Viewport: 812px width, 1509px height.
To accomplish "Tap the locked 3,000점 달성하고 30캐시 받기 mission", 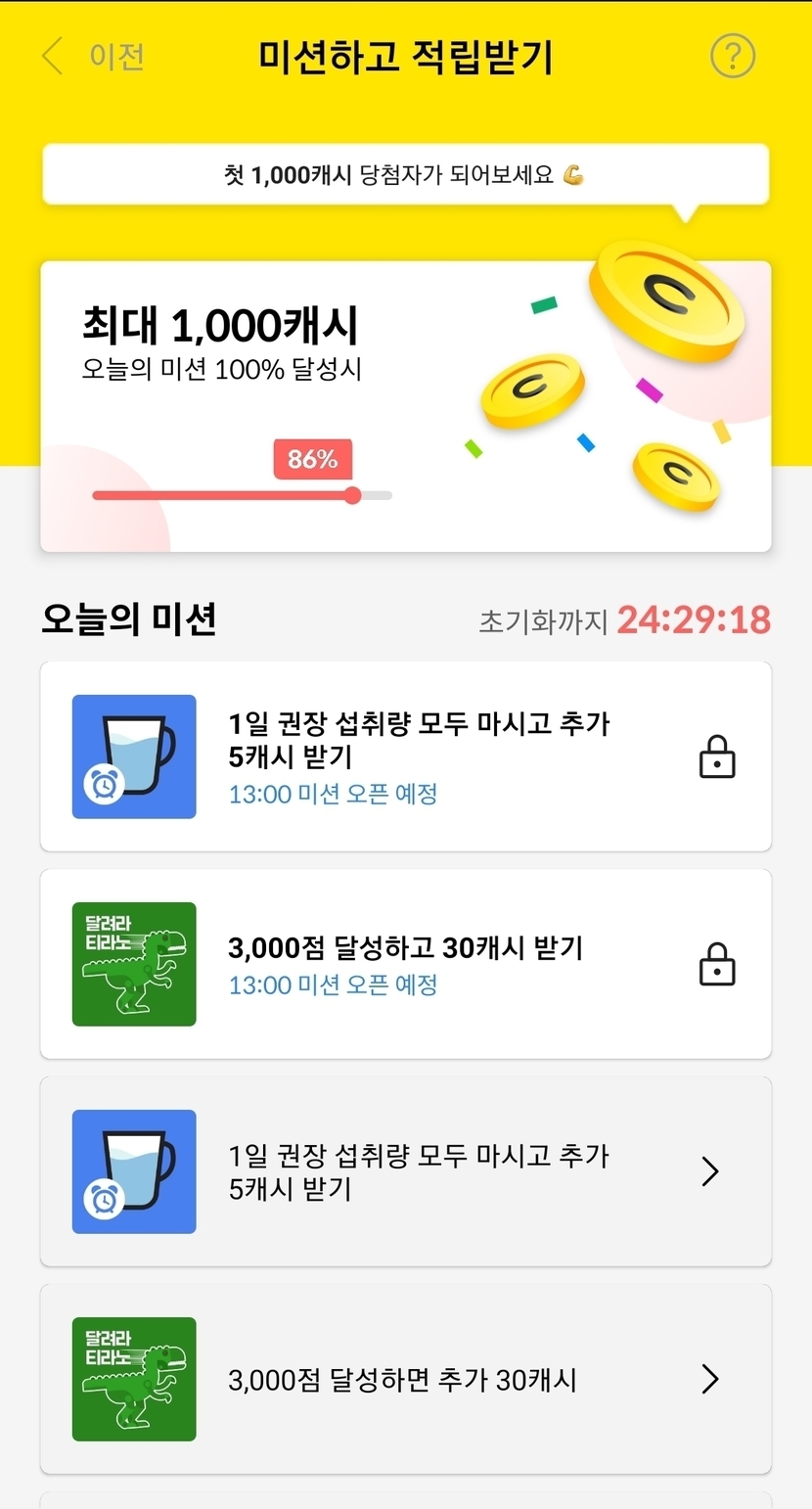I will (405, 964).
